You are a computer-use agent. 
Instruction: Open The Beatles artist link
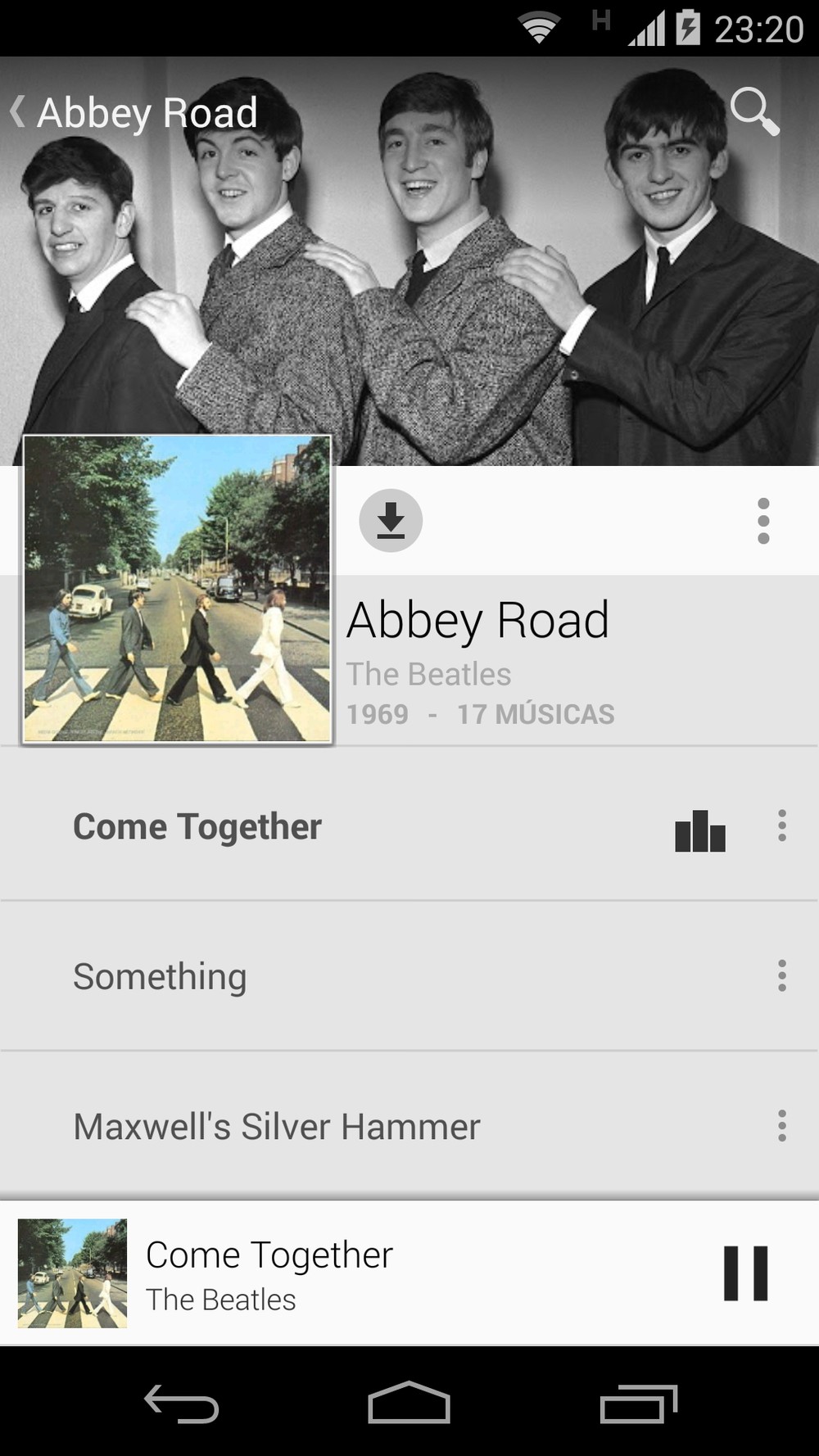point(428,674)
